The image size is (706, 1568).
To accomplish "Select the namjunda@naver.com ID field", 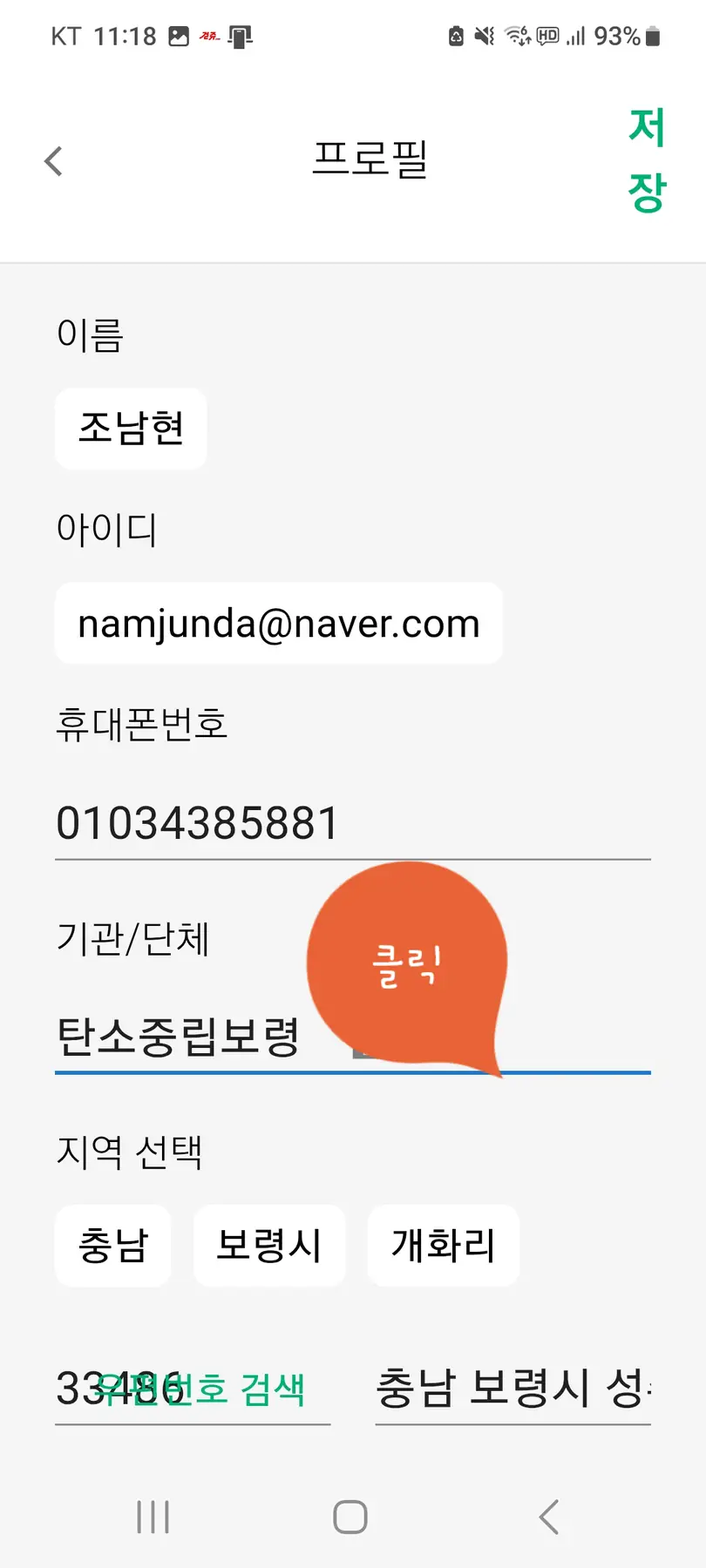I will [279, 624].
